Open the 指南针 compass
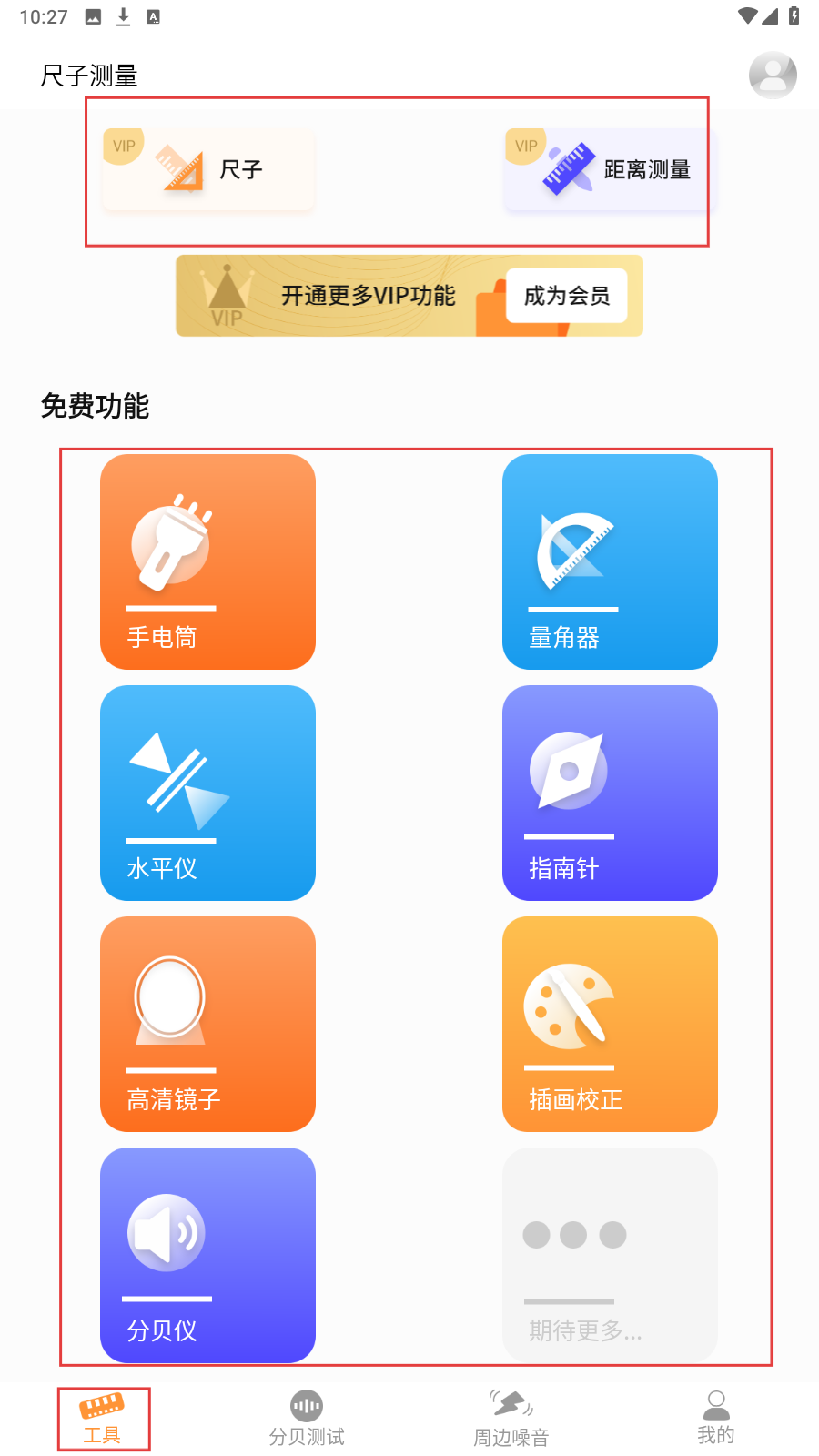The image size is (819, 1456). point(610,793)
